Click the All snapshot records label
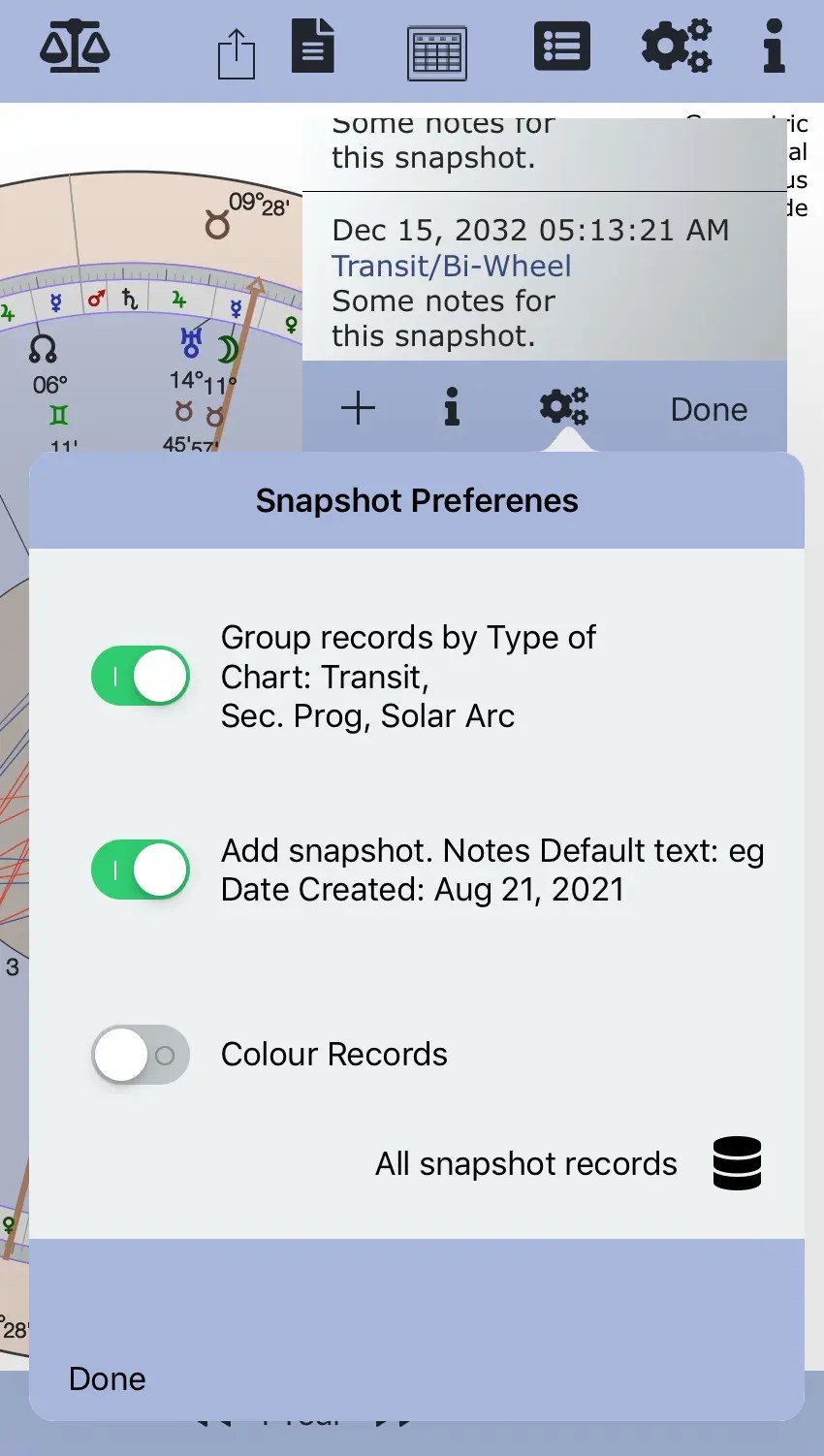 coord(525,1162)
